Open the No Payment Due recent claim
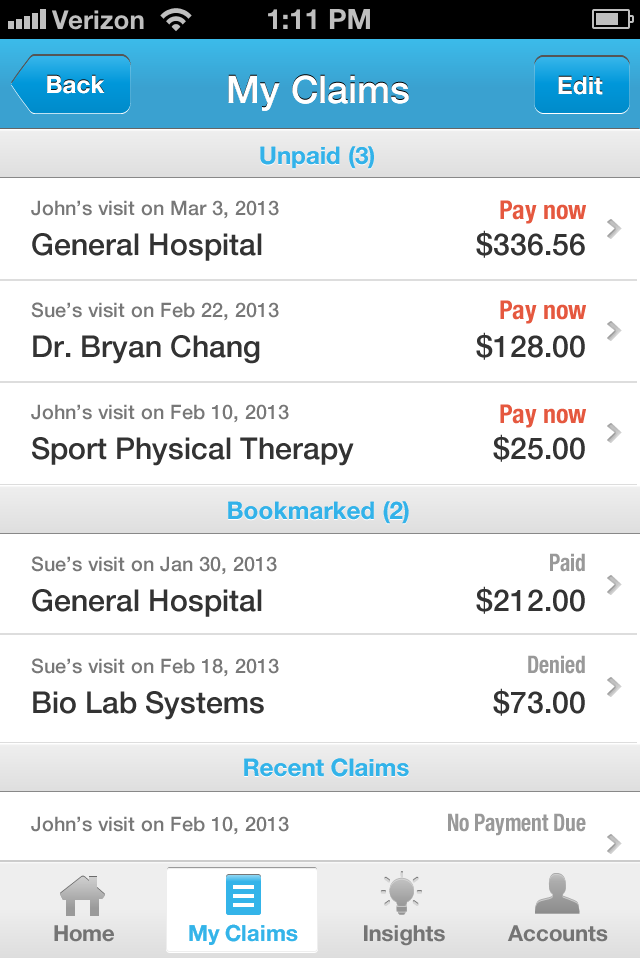 (x=320, y=828)
